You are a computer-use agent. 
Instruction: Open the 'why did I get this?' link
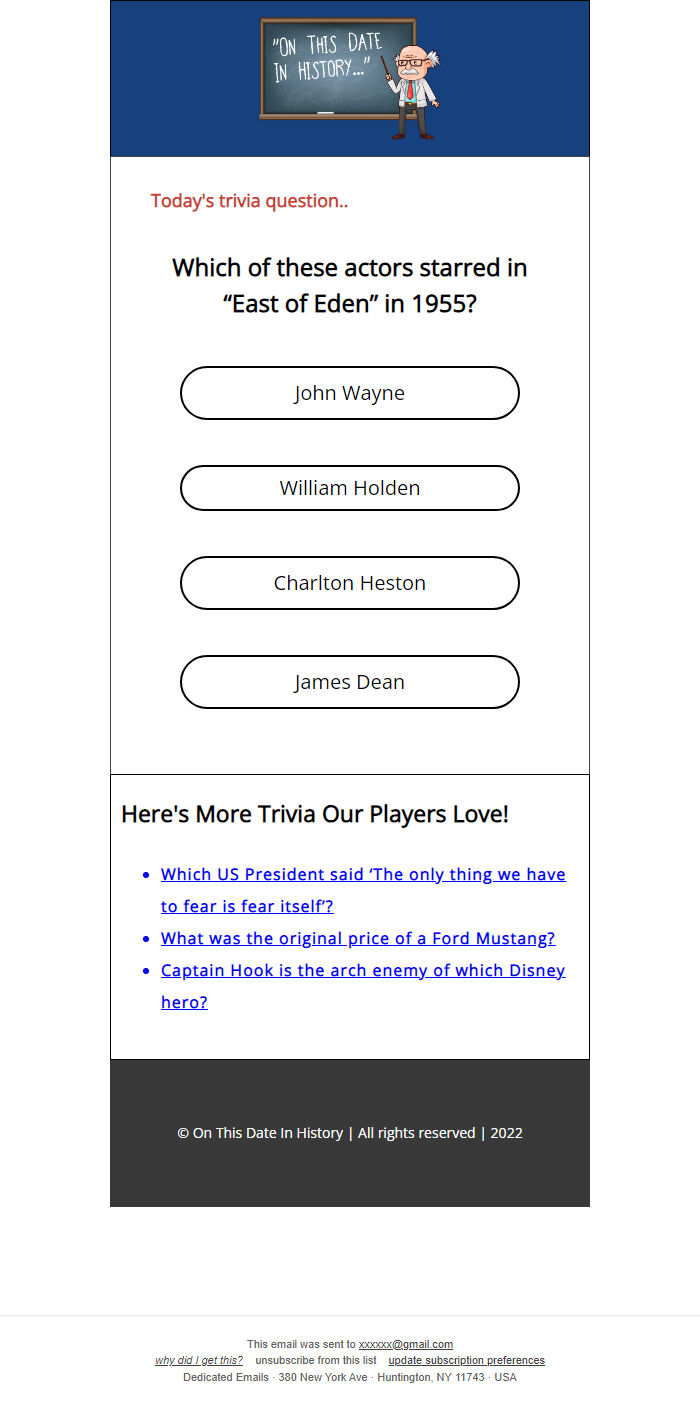pyautogui.click(x=199, y=1360)
